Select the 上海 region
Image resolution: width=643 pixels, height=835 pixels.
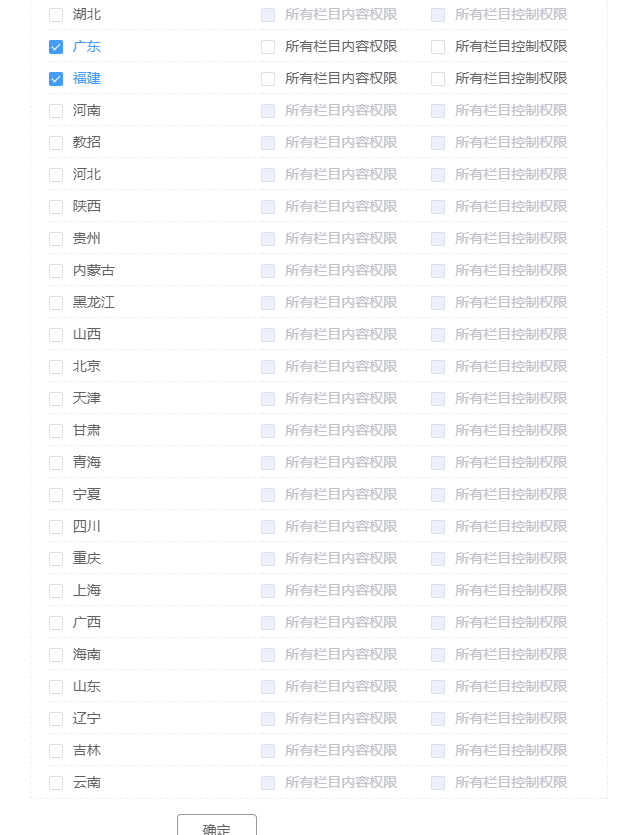coord(56,591)
